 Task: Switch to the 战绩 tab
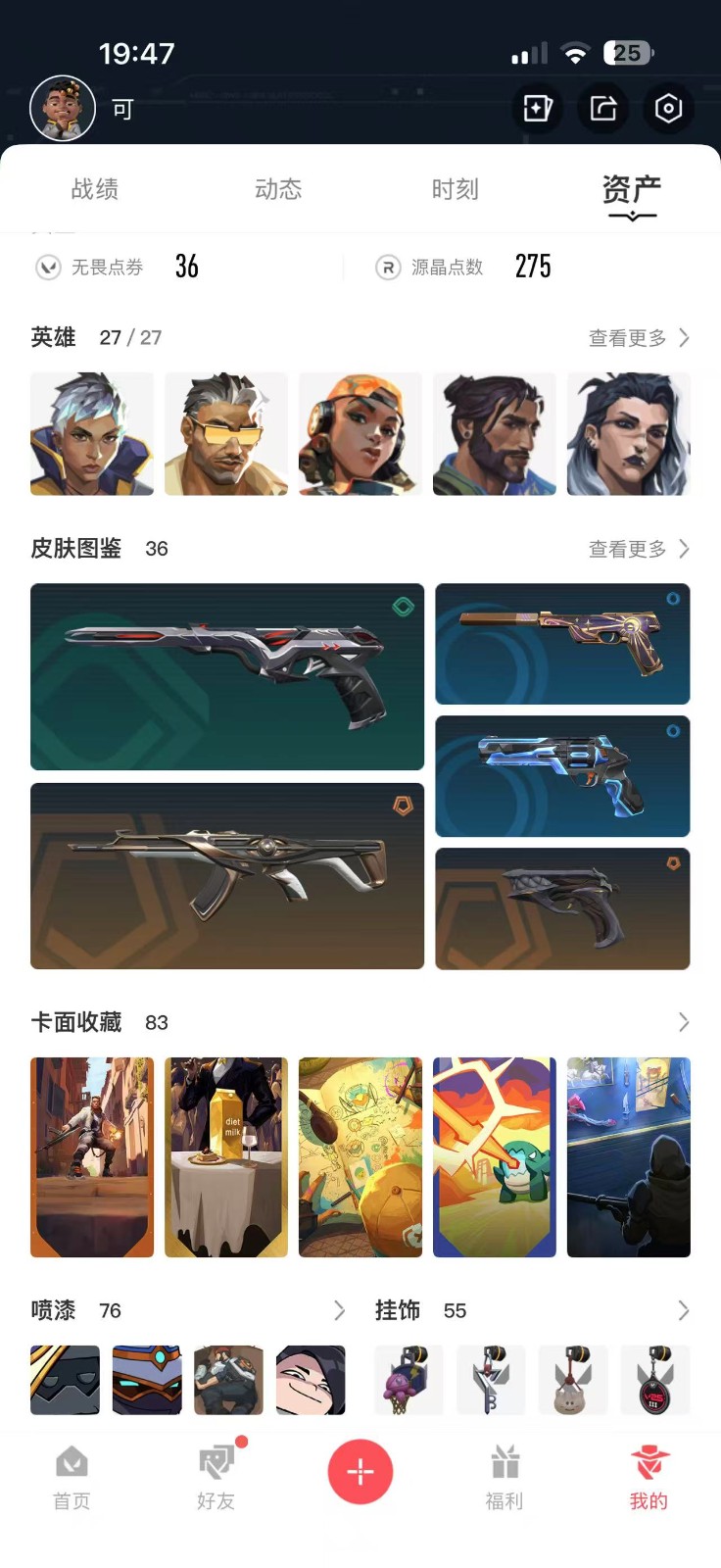(x=95, y=189)
